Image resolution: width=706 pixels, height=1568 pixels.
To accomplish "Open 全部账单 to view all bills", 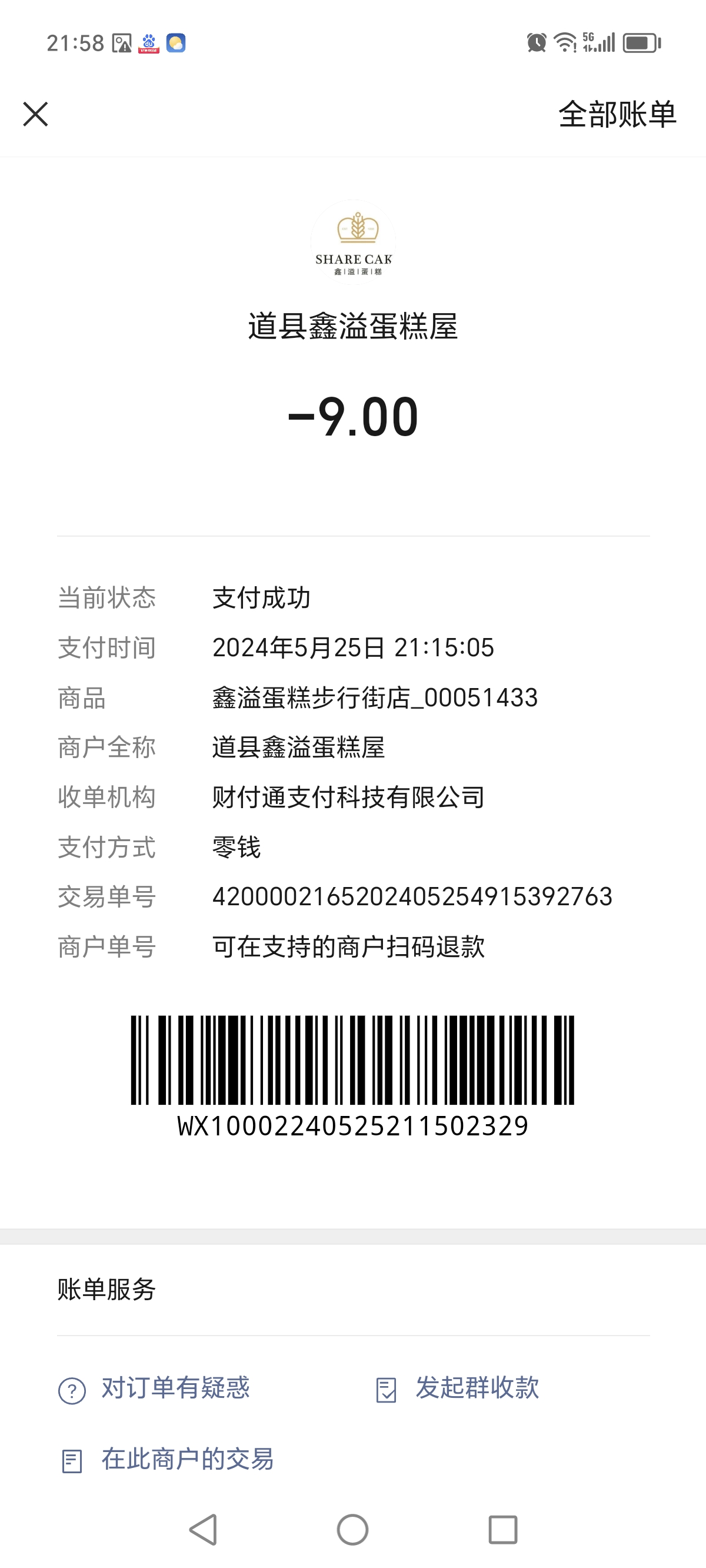I will click(x=617, y=114).
